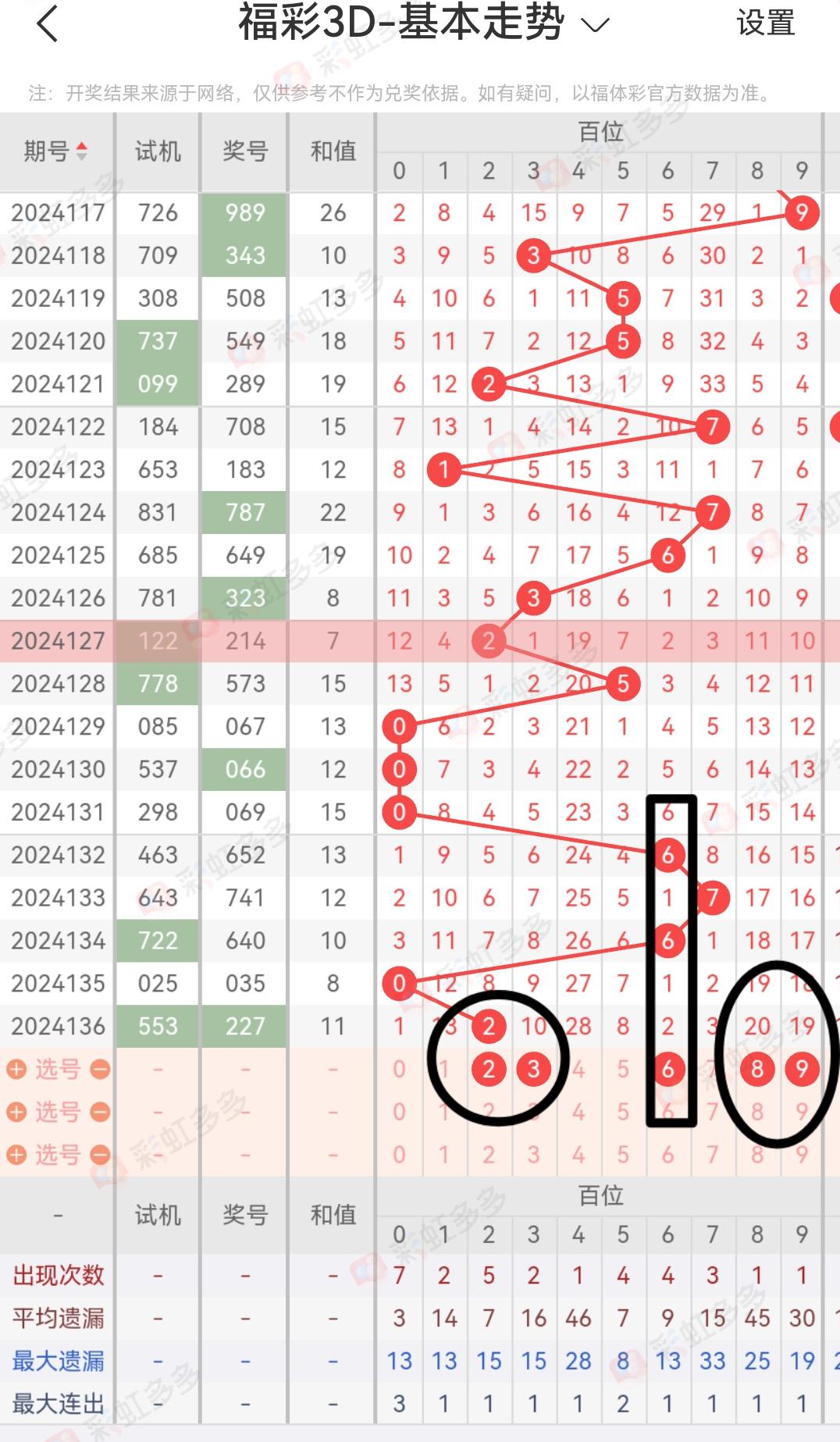Viewport: 840px width, 1442px height.
Task: Deselect highlighted 8 in the 选号 row
Action: (x=757, y=1069)
